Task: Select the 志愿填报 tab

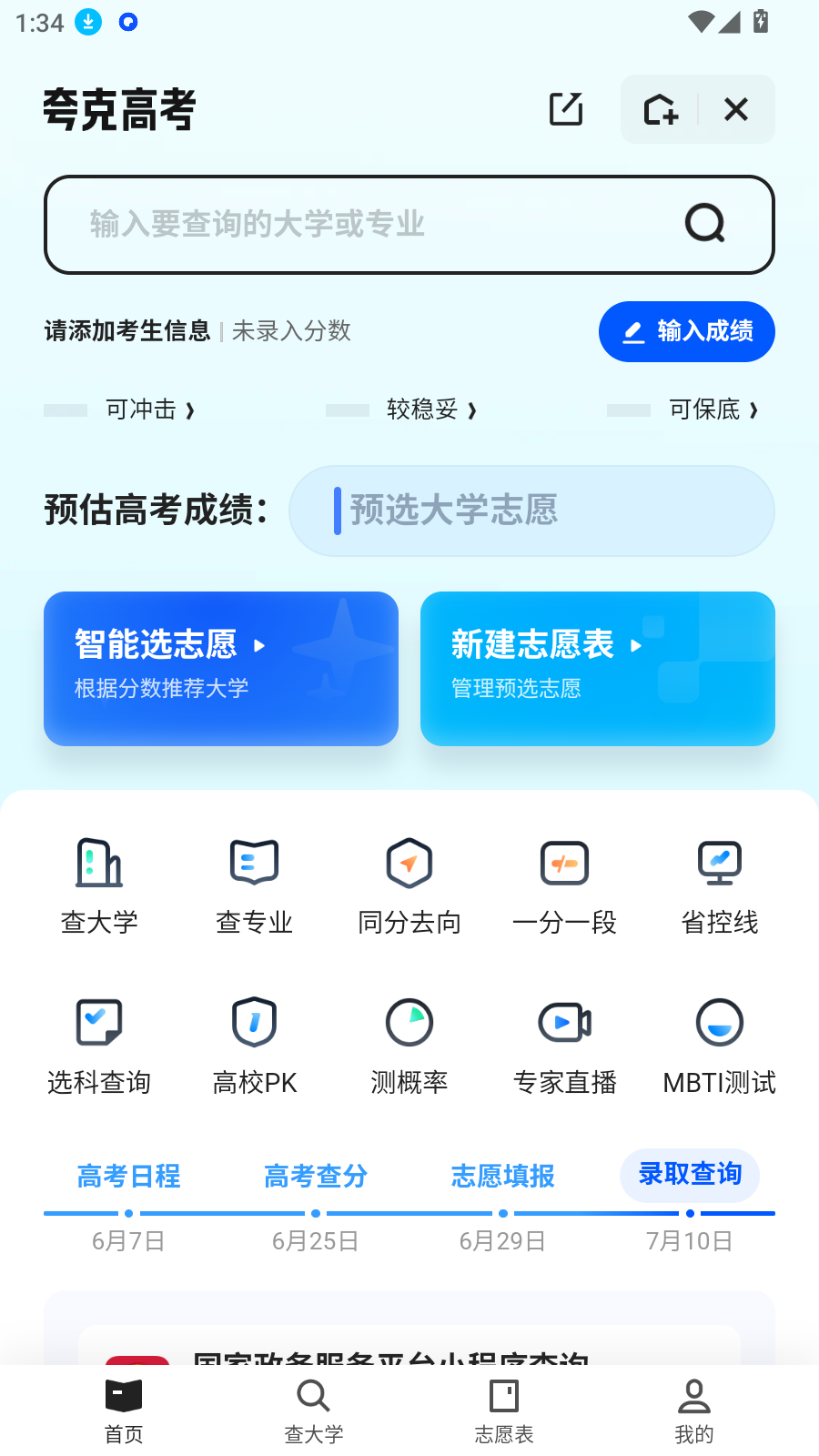Action: [x=502, y=1176]
